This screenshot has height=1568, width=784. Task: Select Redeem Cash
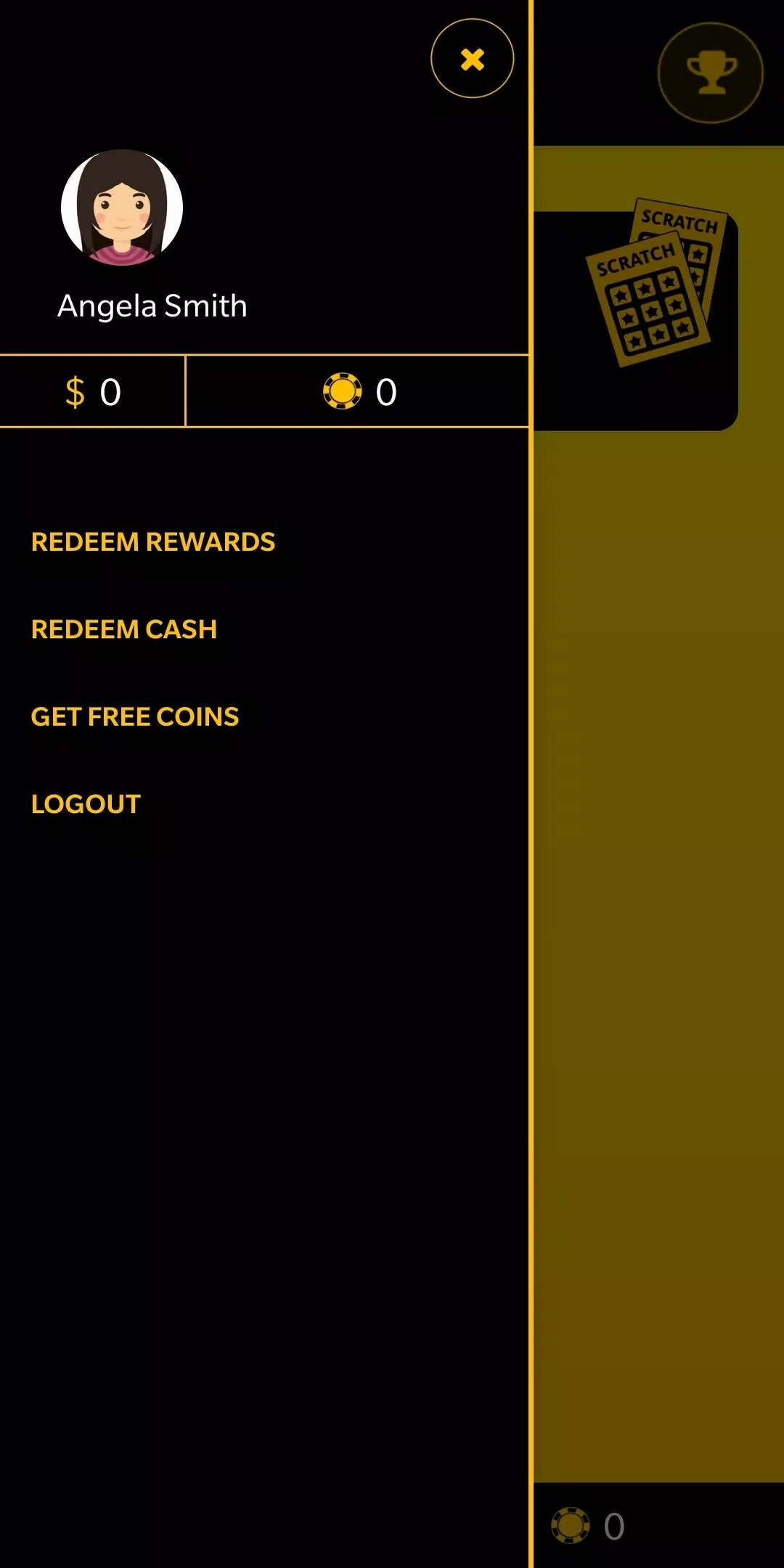pyautogui.click(x=124, y=629)
